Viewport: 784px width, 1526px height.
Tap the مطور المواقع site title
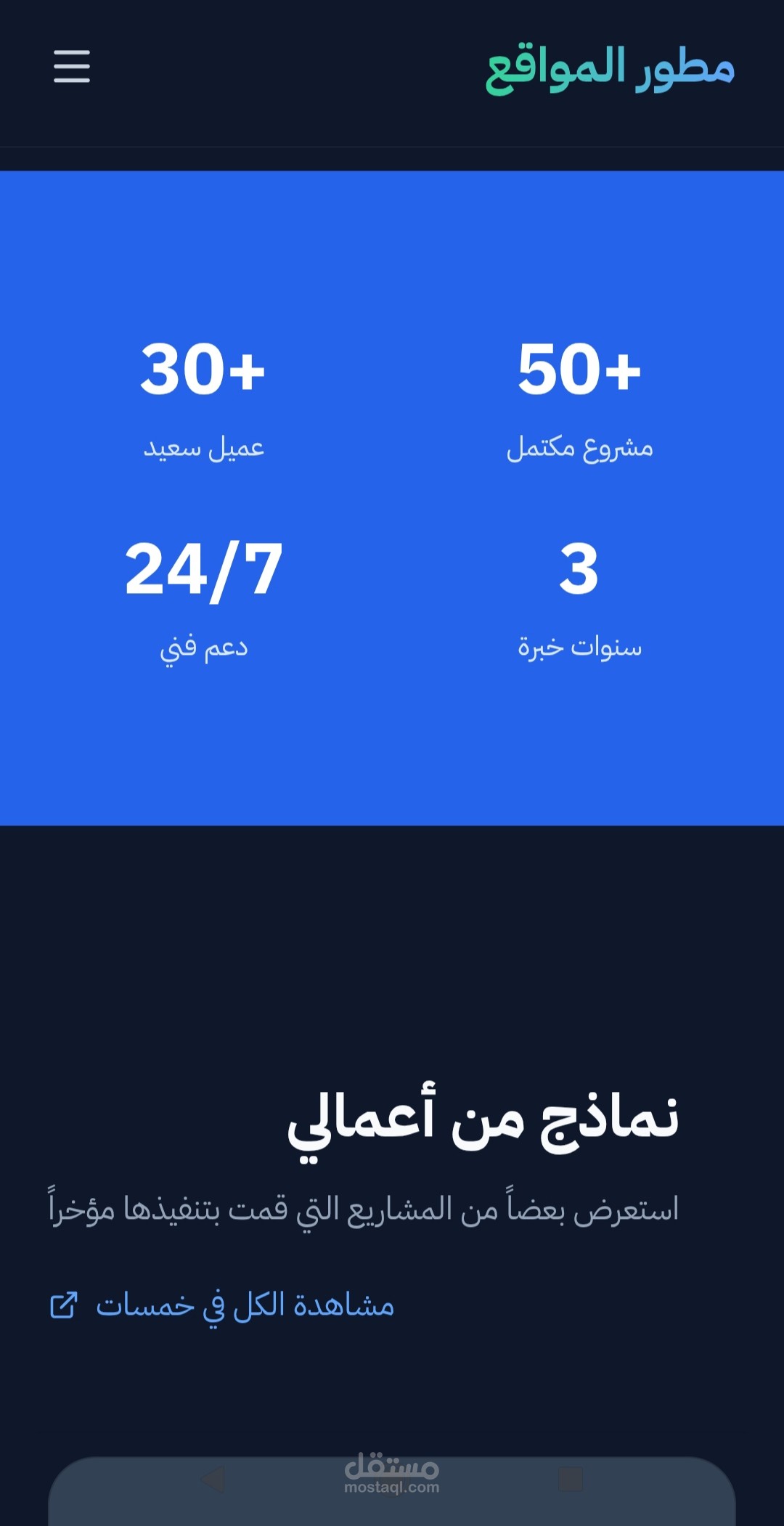click(x=610, y=68)
